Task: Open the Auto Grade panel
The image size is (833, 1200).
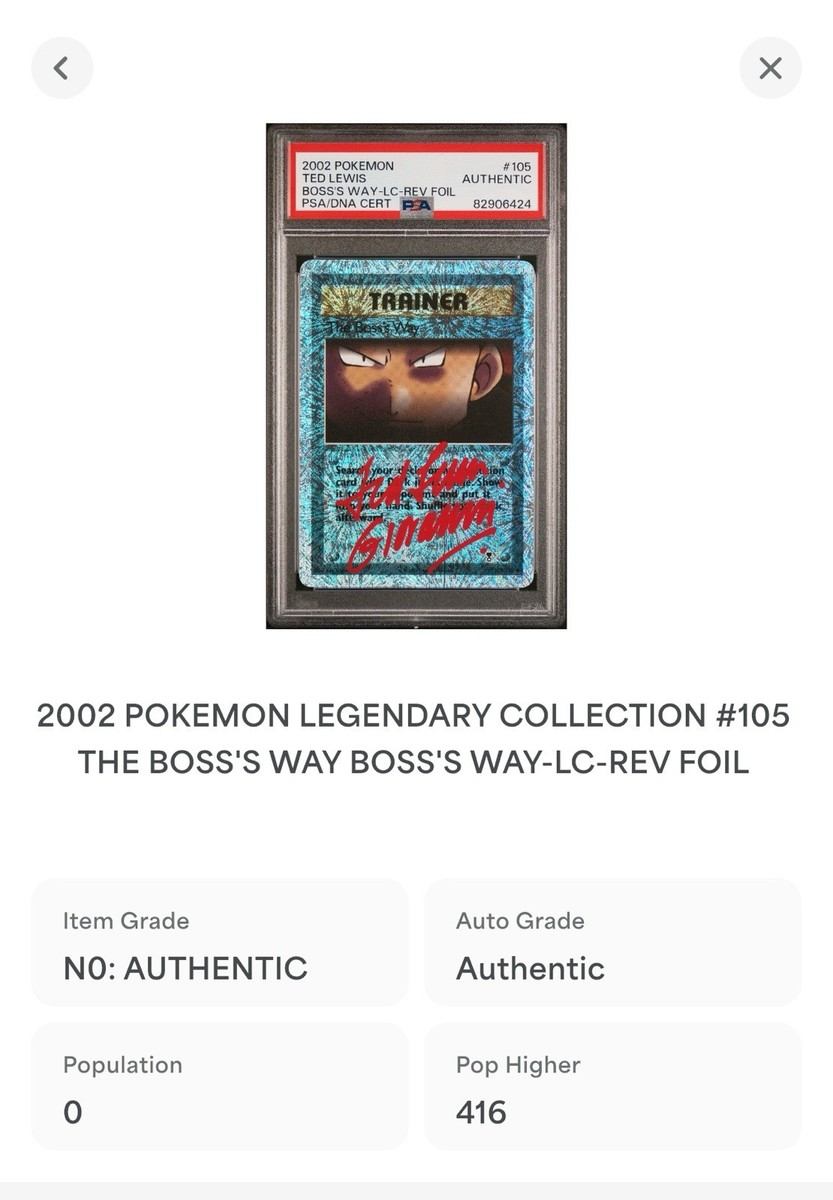Action: point(614,940)
